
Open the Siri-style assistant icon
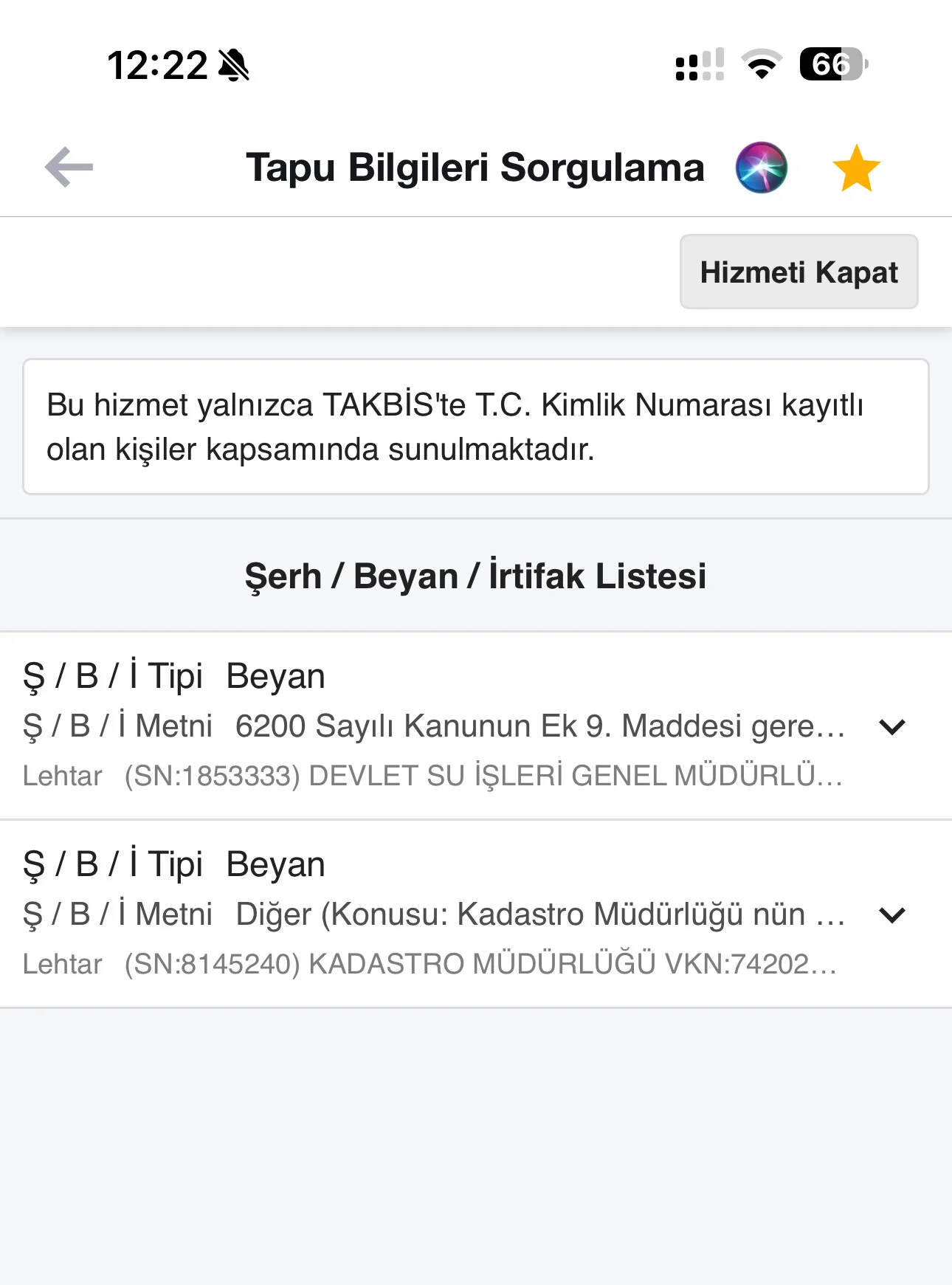[x=761, y=168]
